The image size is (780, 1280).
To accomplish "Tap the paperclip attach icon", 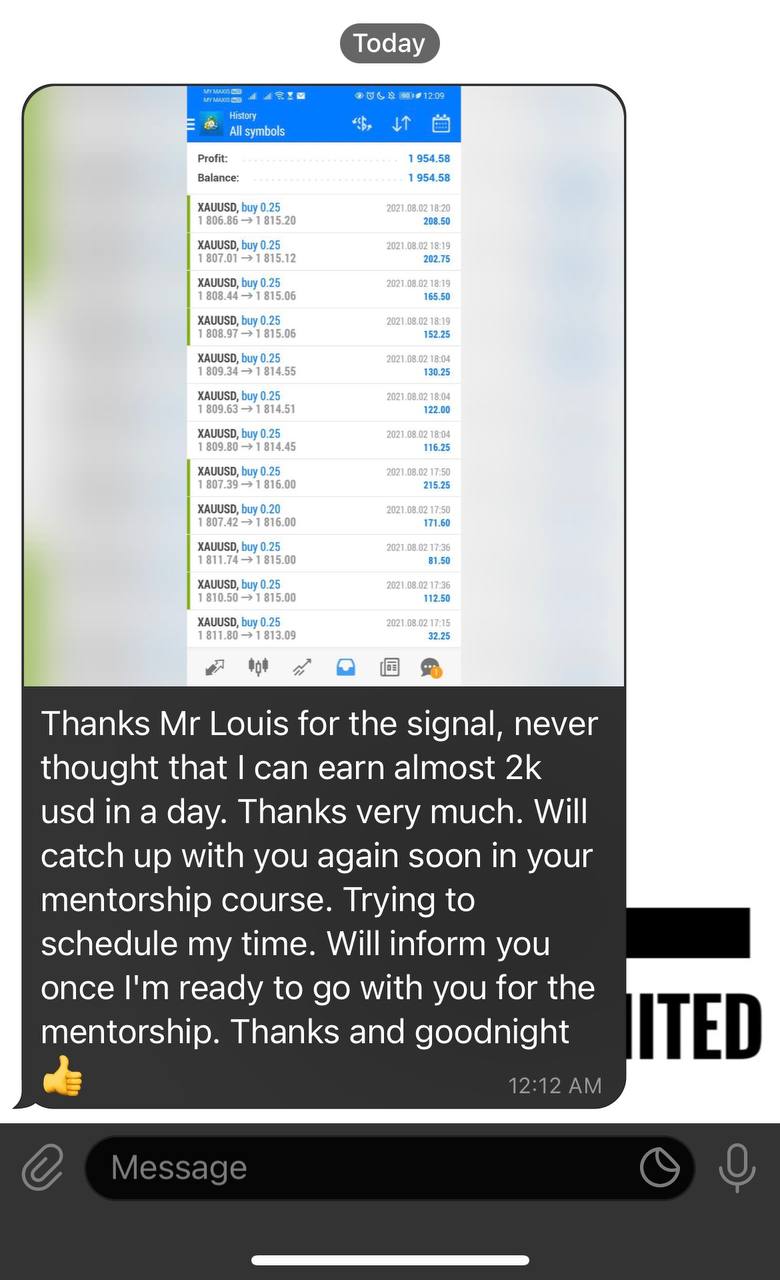I will pos(42,1167).
